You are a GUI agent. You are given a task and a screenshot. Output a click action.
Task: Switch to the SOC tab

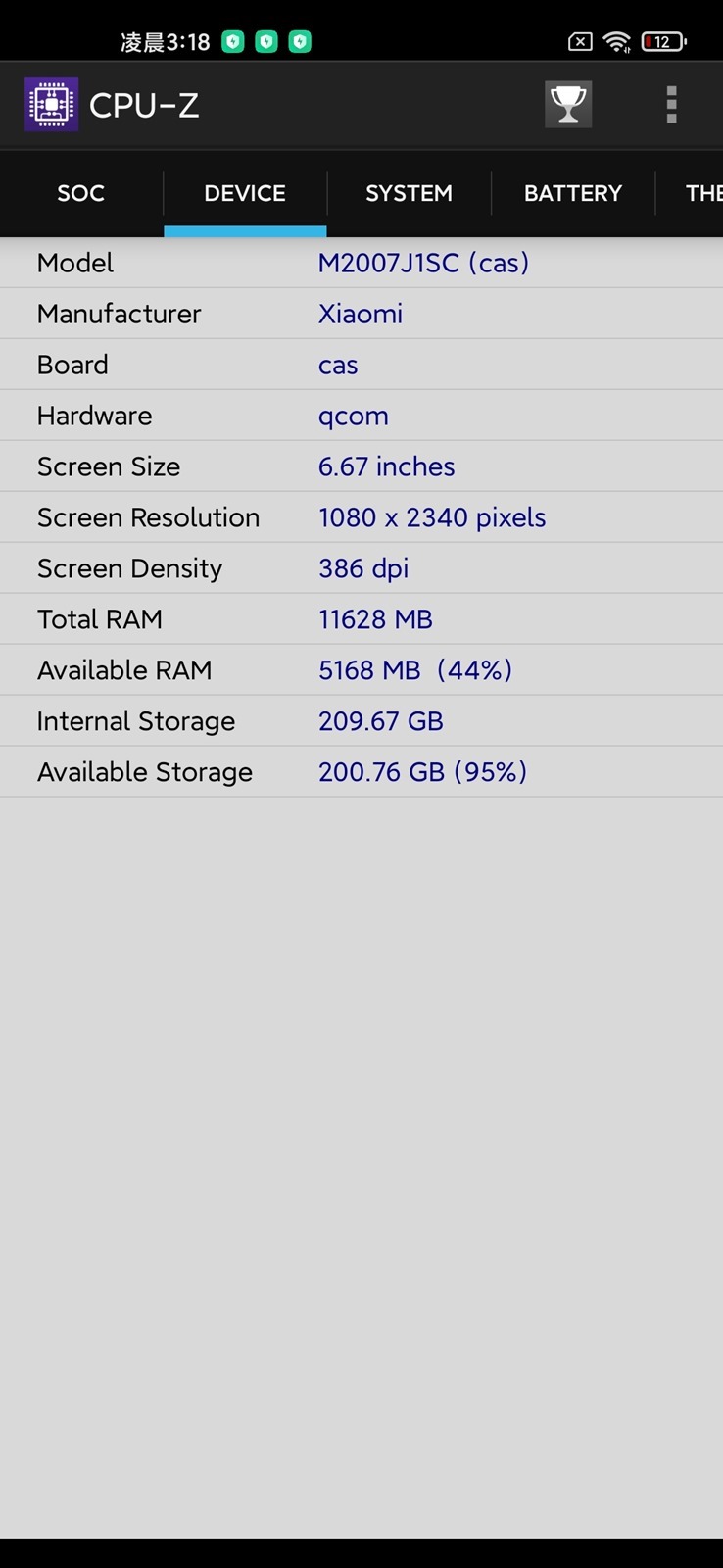pos(81,193)
